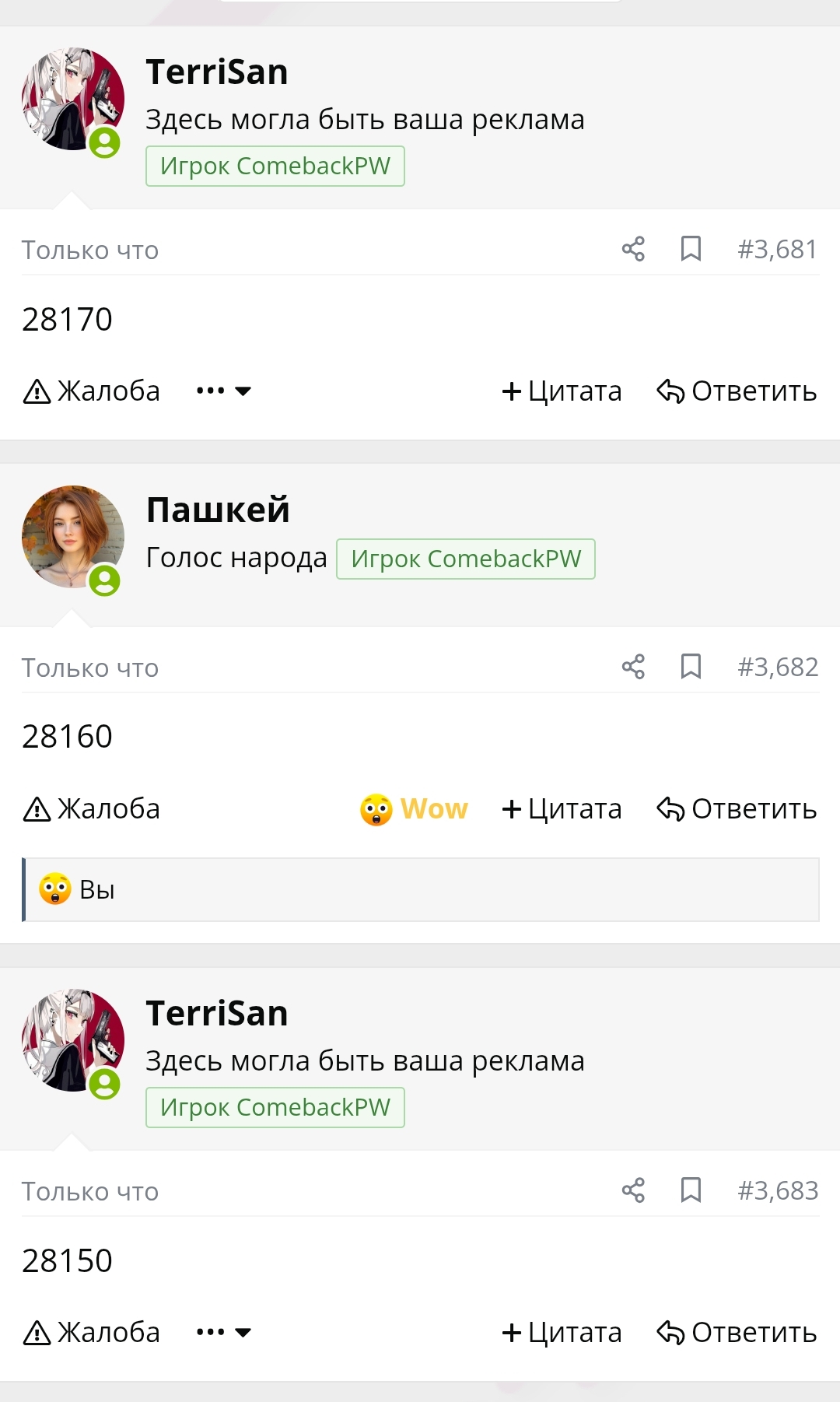Open Пашкей's avatar picture
Image resolution: width=840 pixels, height=1402 pixels.
point(72,537)
